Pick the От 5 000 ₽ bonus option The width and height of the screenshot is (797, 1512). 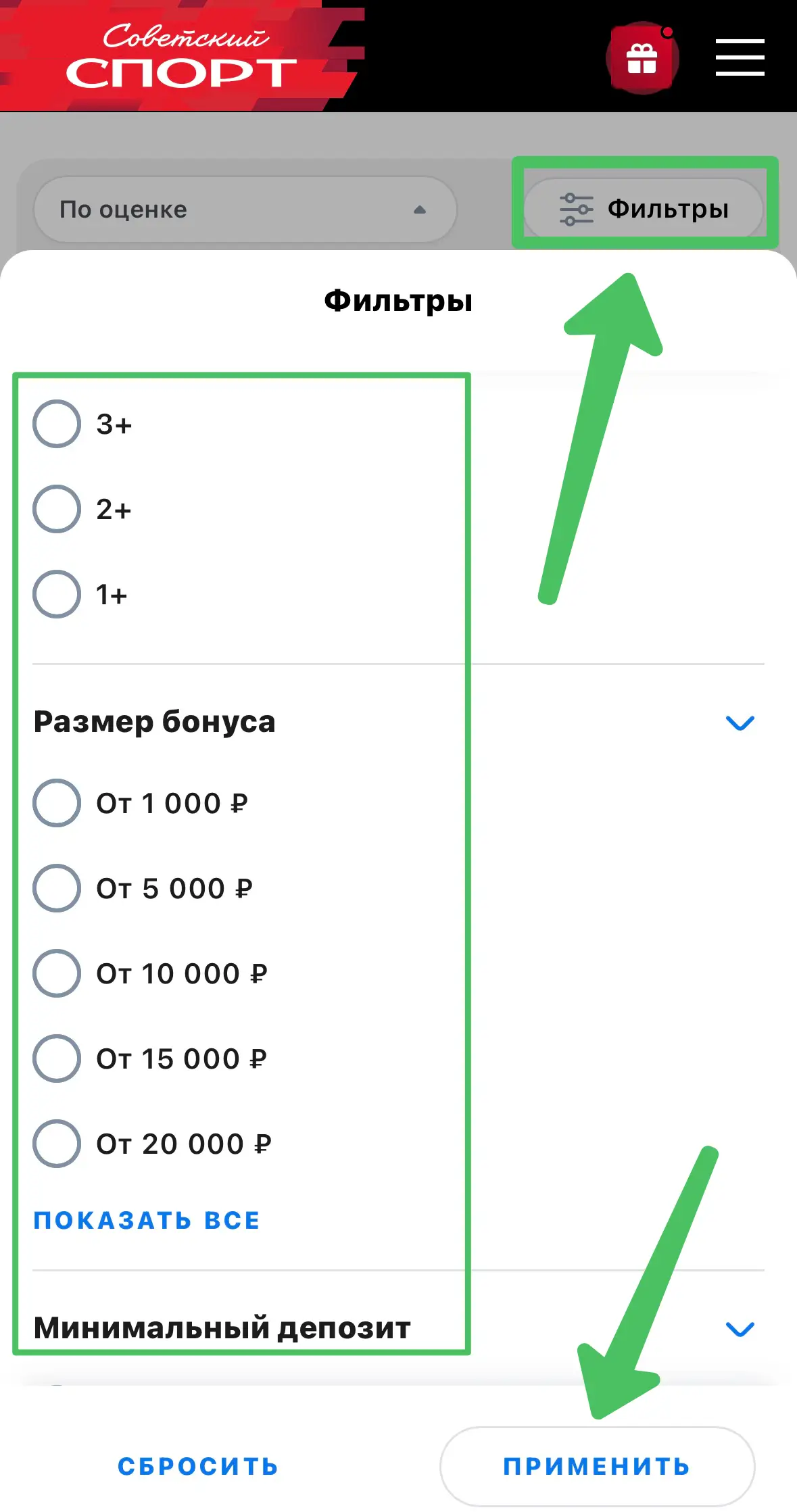coord(57,889)
